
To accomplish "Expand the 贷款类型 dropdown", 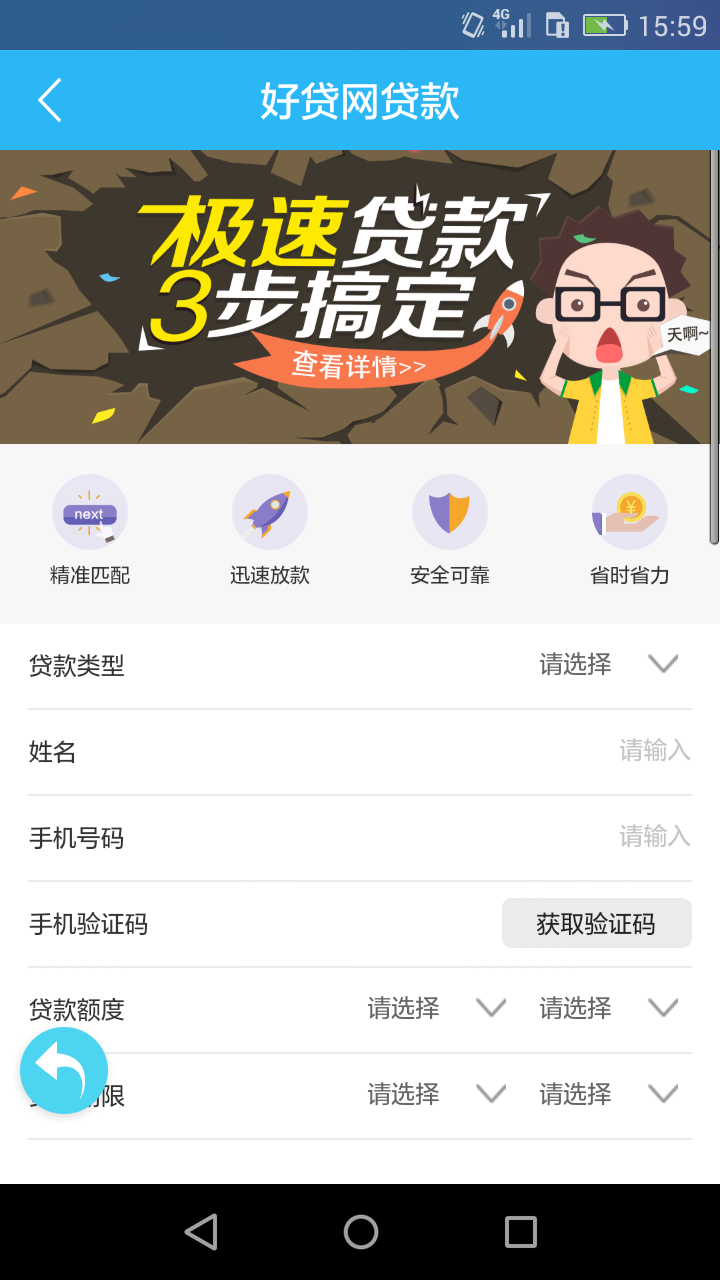I will 608,664.
